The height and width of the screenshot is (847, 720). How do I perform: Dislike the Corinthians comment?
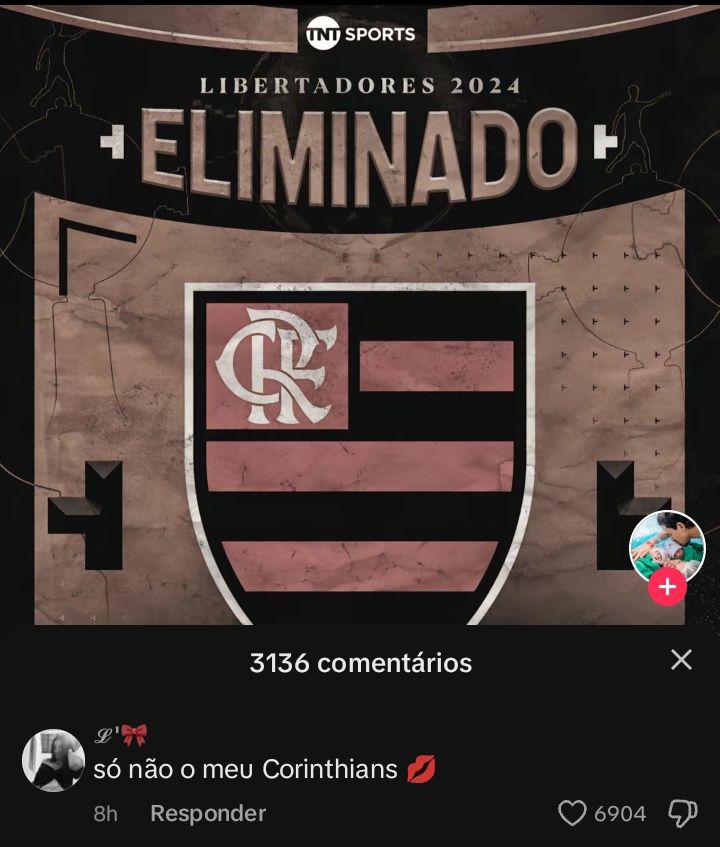(x=682, y=814)
